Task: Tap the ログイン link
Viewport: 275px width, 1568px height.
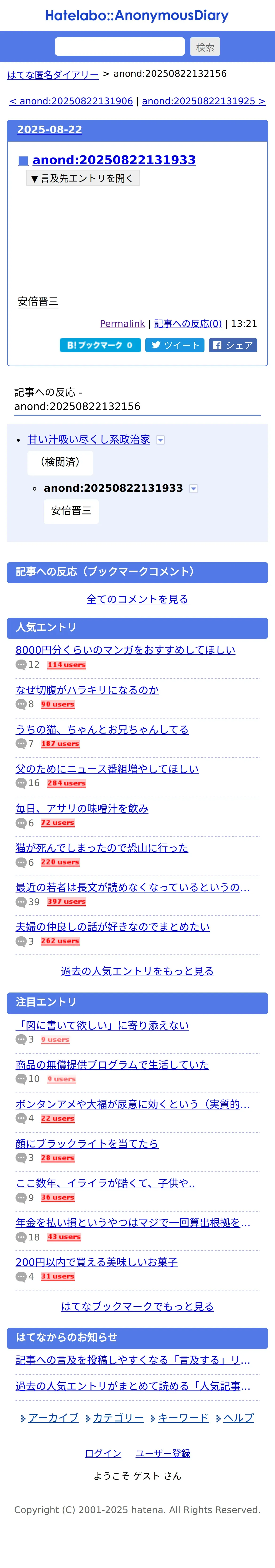Action: tap(103, 1454)
